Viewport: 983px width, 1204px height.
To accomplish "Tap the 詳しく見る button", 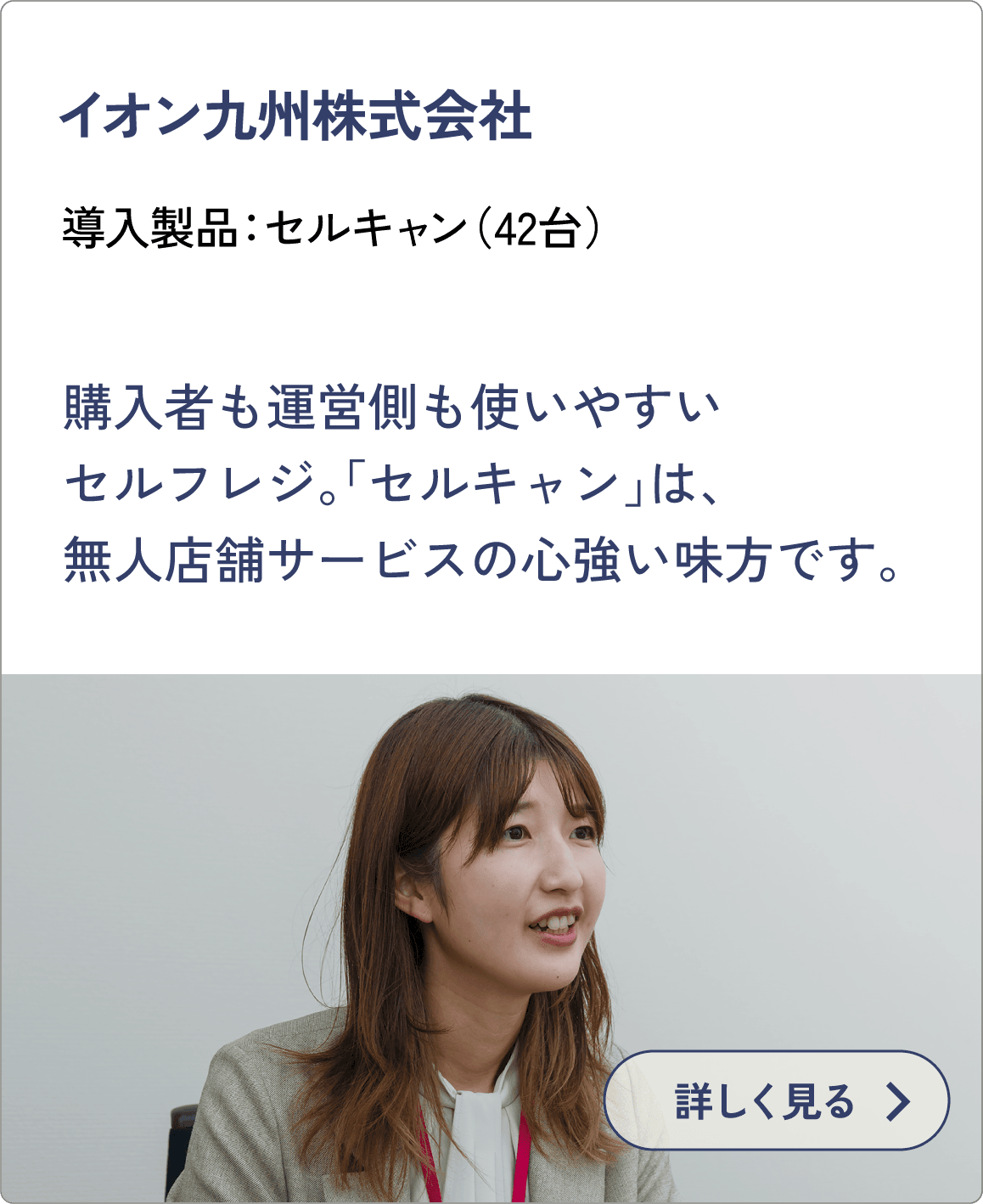I will point(776,1101).
